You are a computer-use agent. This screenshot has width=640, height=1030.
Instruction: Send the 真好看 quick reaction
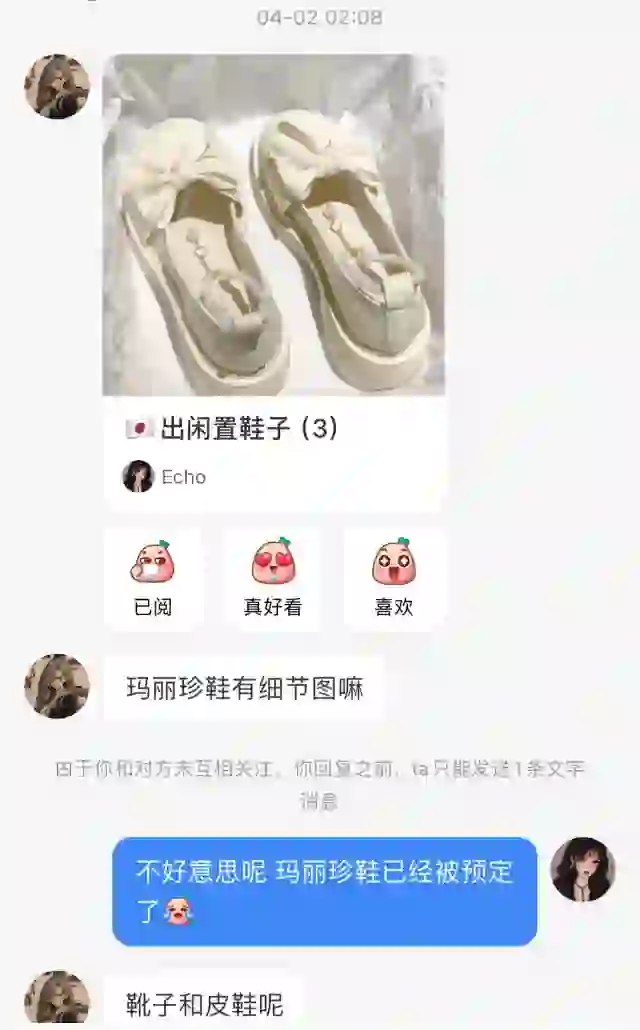273,579
